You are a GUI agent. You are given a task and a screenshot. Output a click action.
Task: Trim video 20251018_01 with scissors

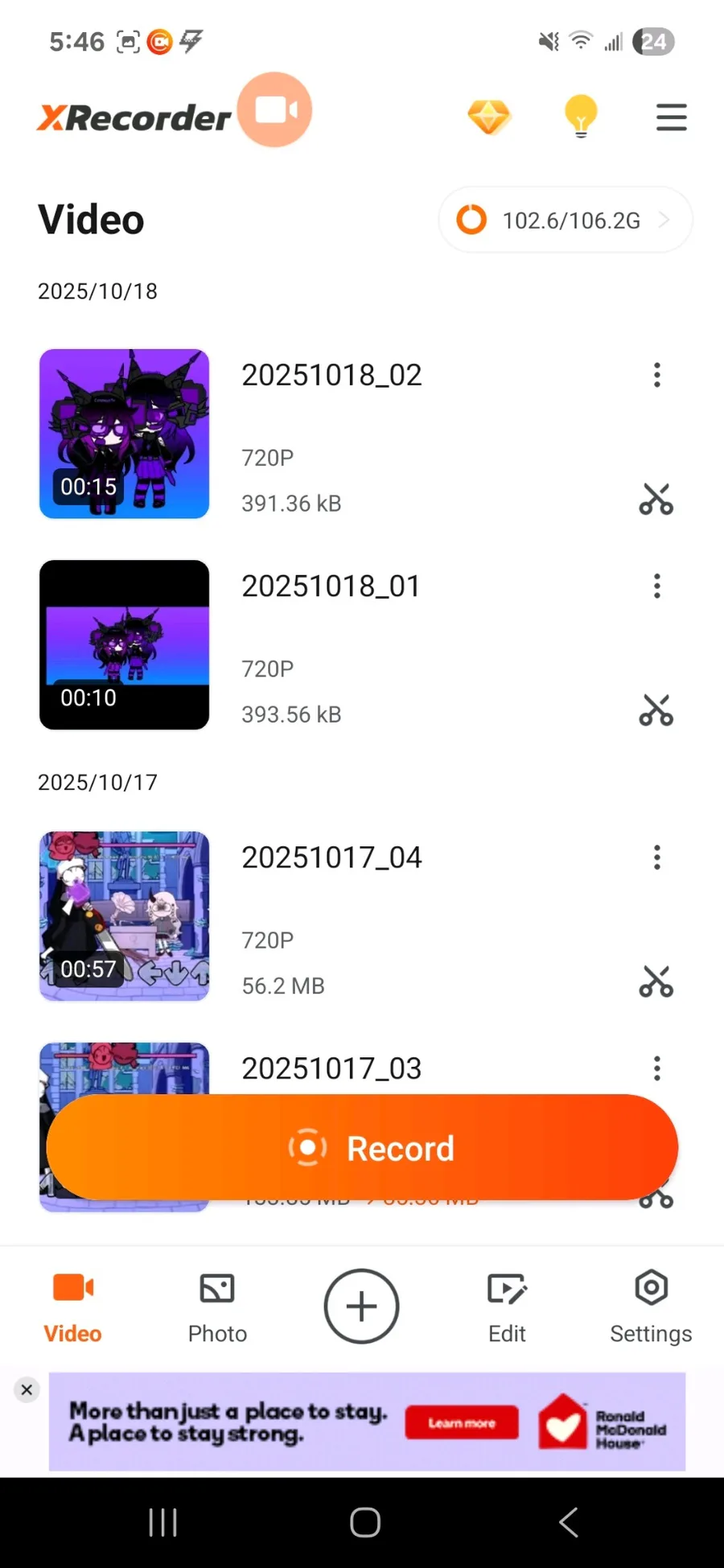656,710
